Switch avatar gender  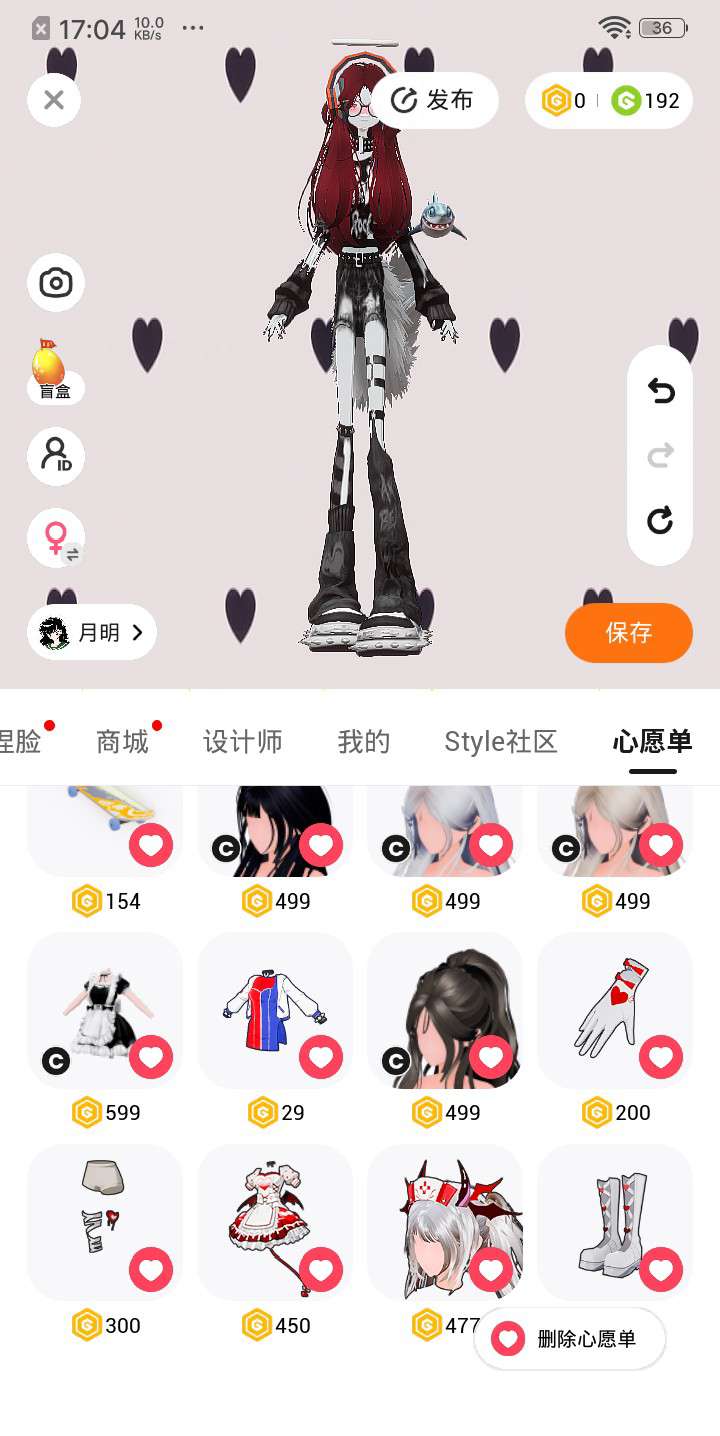[x=58, y=539]
